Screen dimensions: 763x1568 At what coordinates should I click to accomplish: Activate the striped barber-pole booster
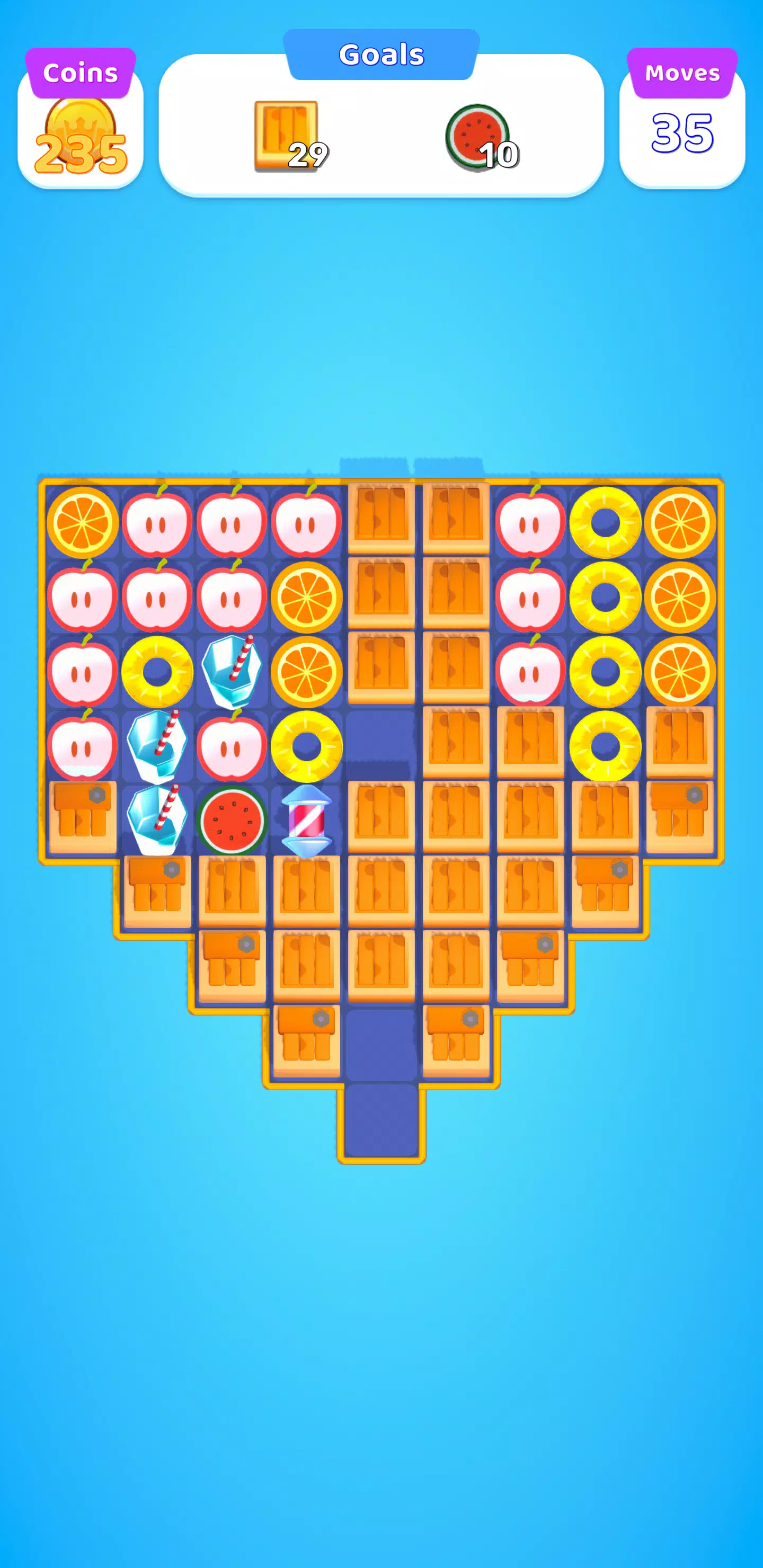pyautogui.click(x=306, y=820)
